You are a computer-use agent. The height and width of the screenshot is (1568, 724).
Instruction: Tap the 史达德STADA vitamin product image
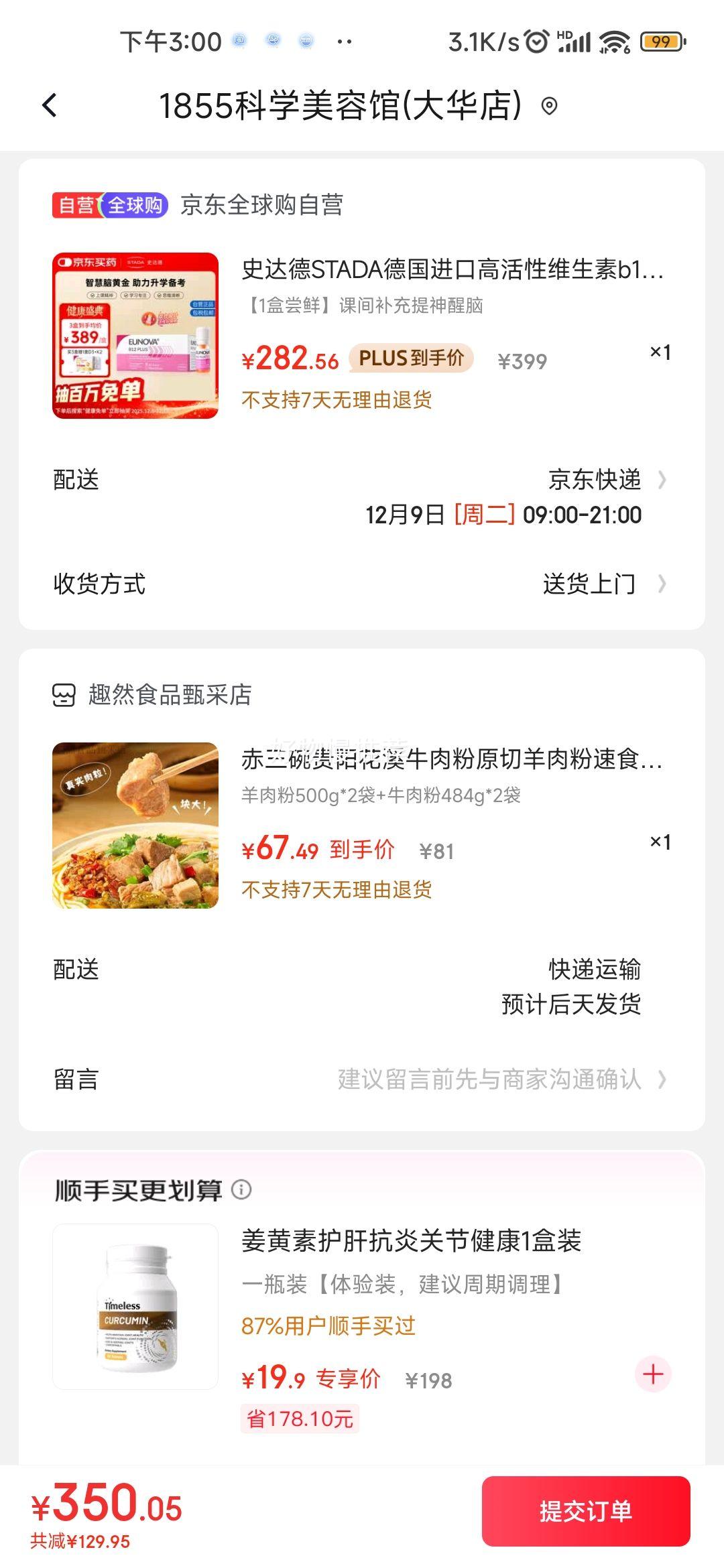coord(135,336)
